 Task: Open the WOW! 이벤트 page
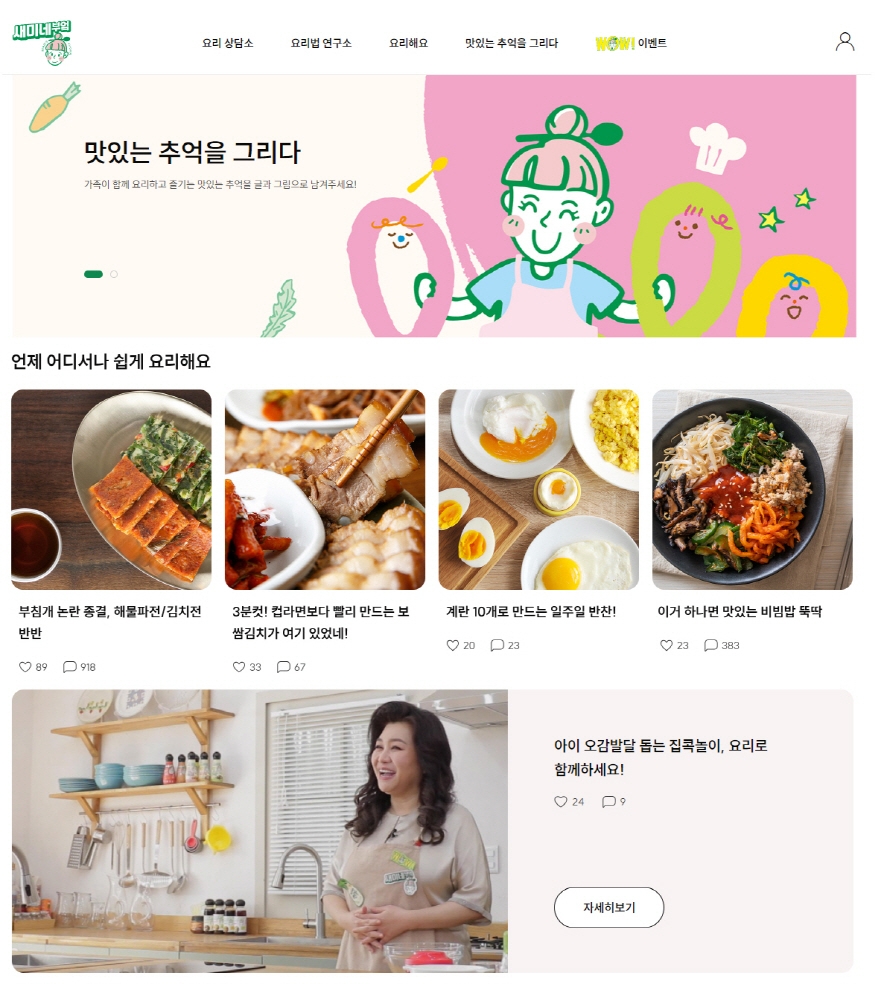tap(630, 43)
